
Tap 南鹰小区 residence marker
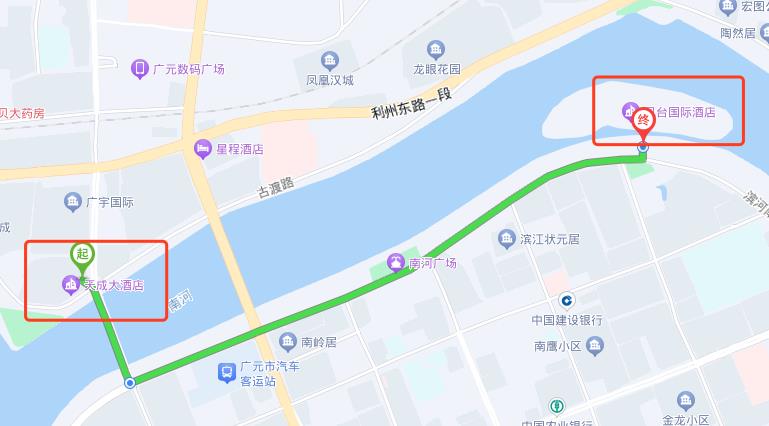point(596,346)
